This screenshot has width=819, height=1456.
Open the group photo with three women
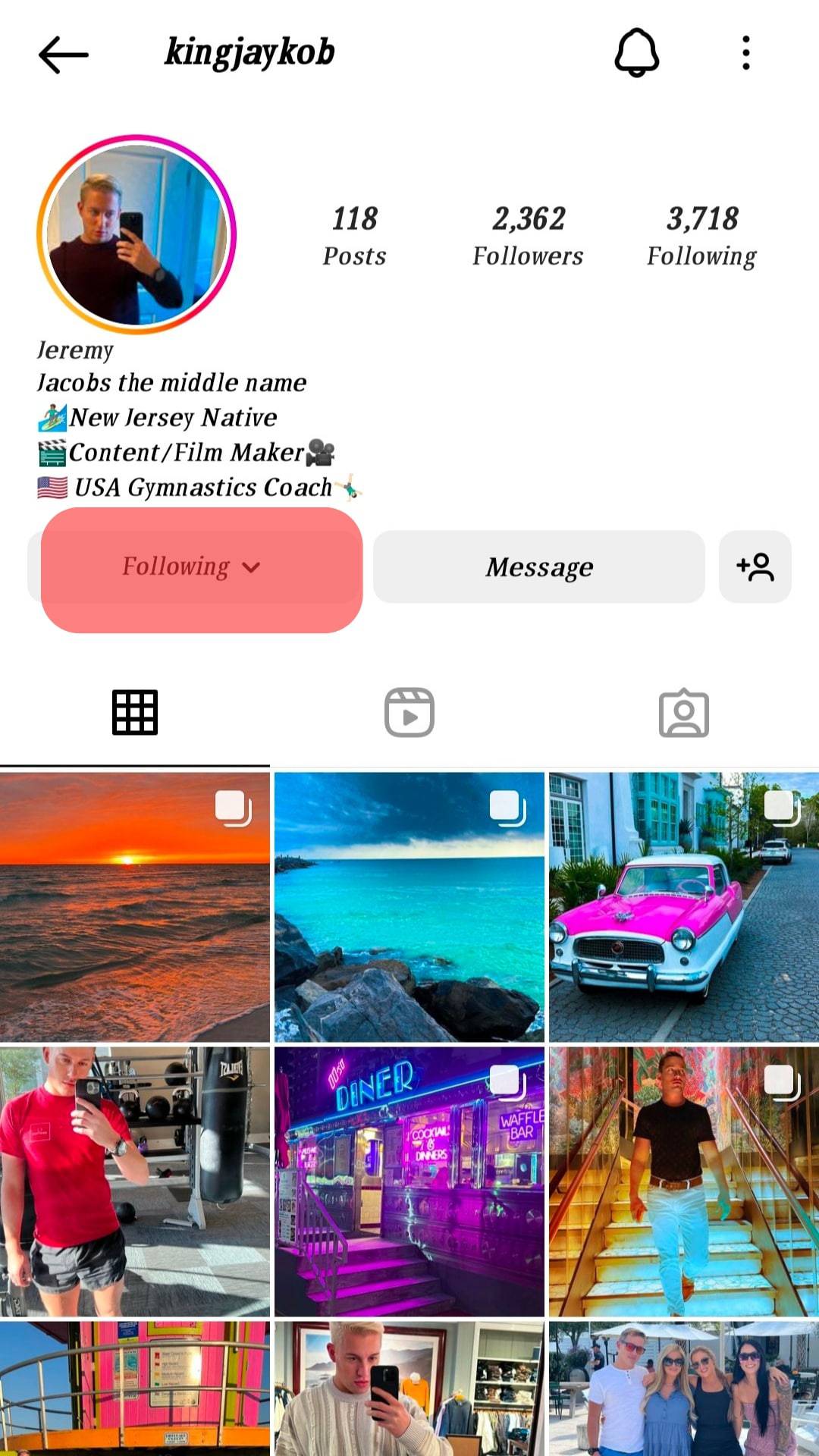[x=683, y=1389]
